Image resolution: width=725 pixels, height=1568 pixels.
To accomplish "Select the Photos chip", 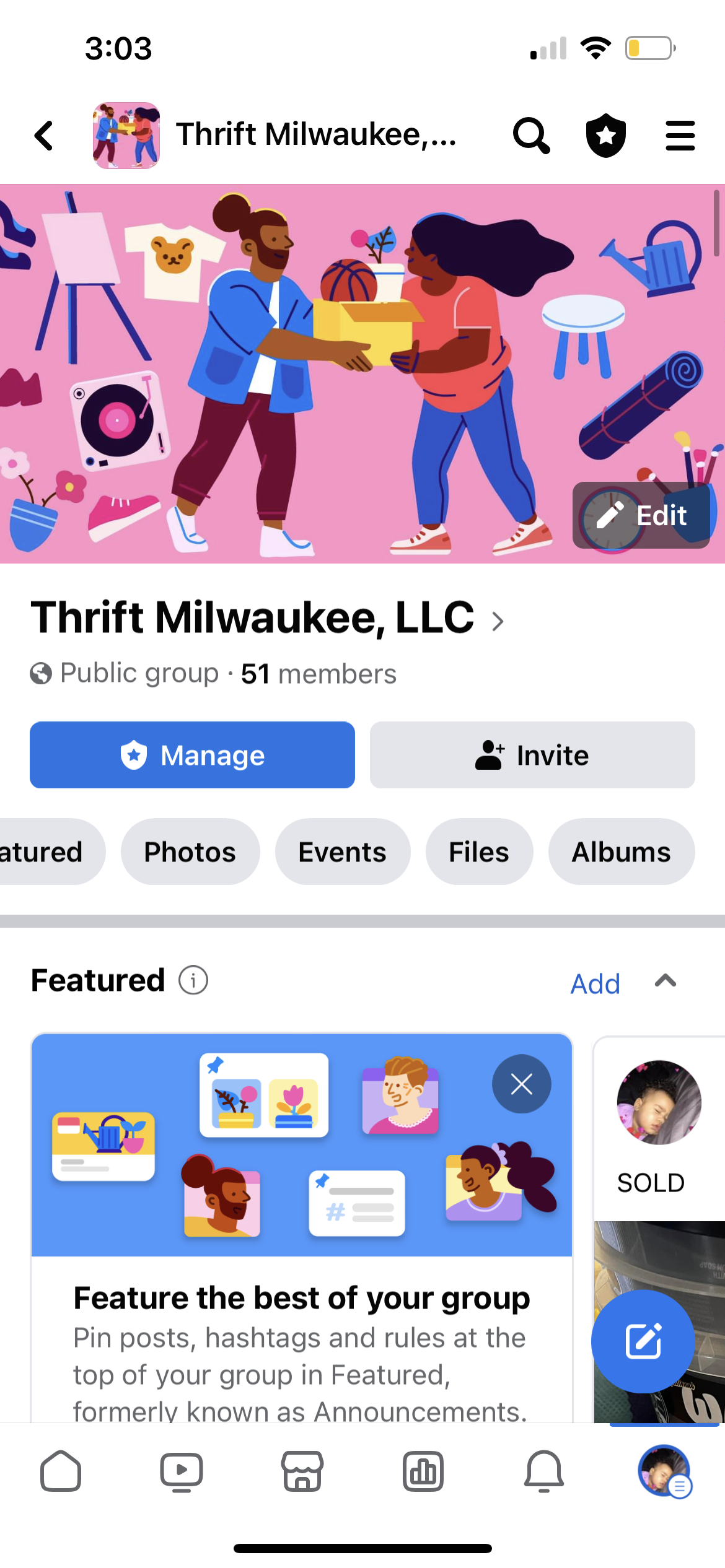I will click(190, 852).
